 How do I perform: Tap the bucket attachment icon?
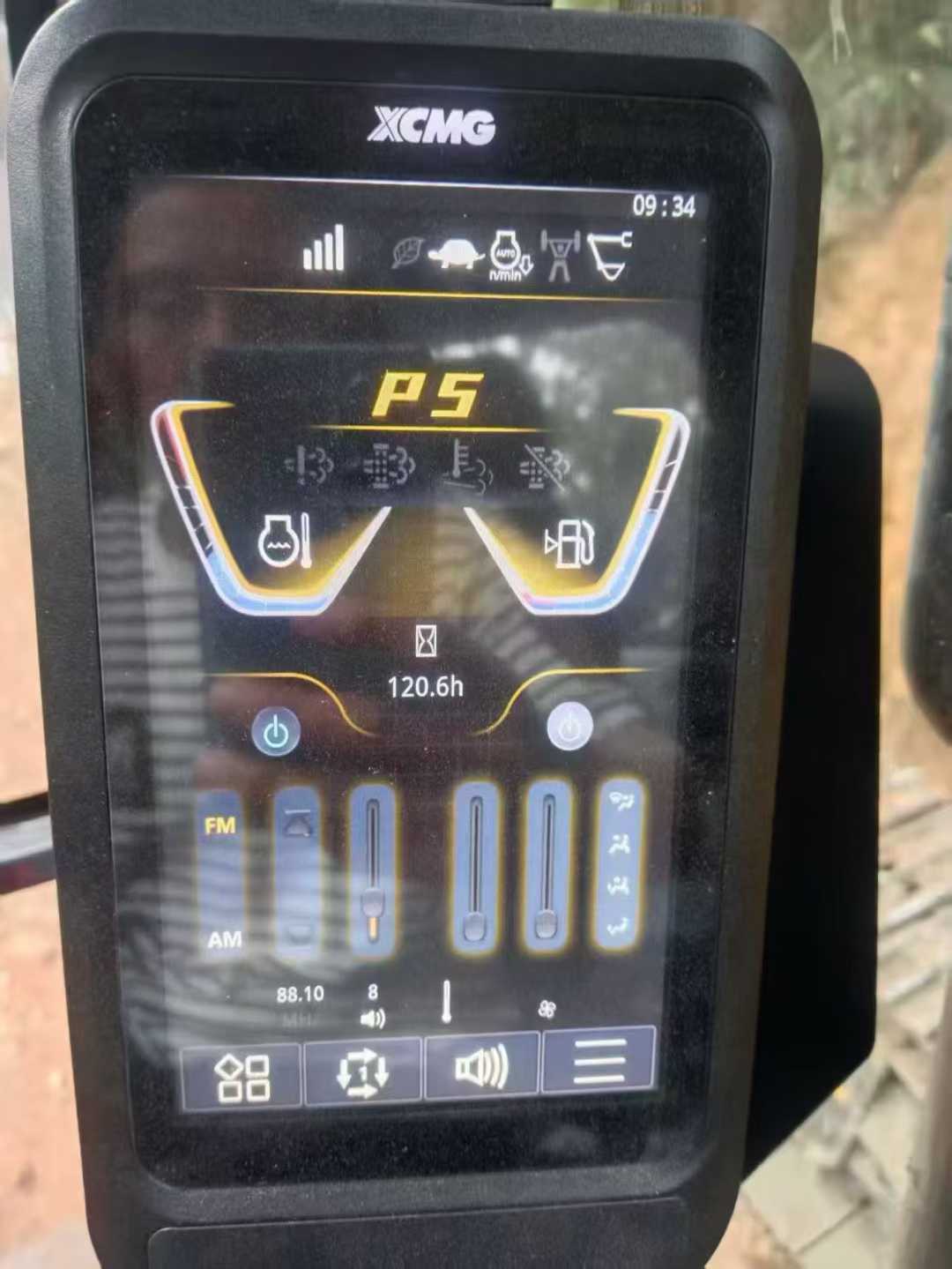pos(609,251)
